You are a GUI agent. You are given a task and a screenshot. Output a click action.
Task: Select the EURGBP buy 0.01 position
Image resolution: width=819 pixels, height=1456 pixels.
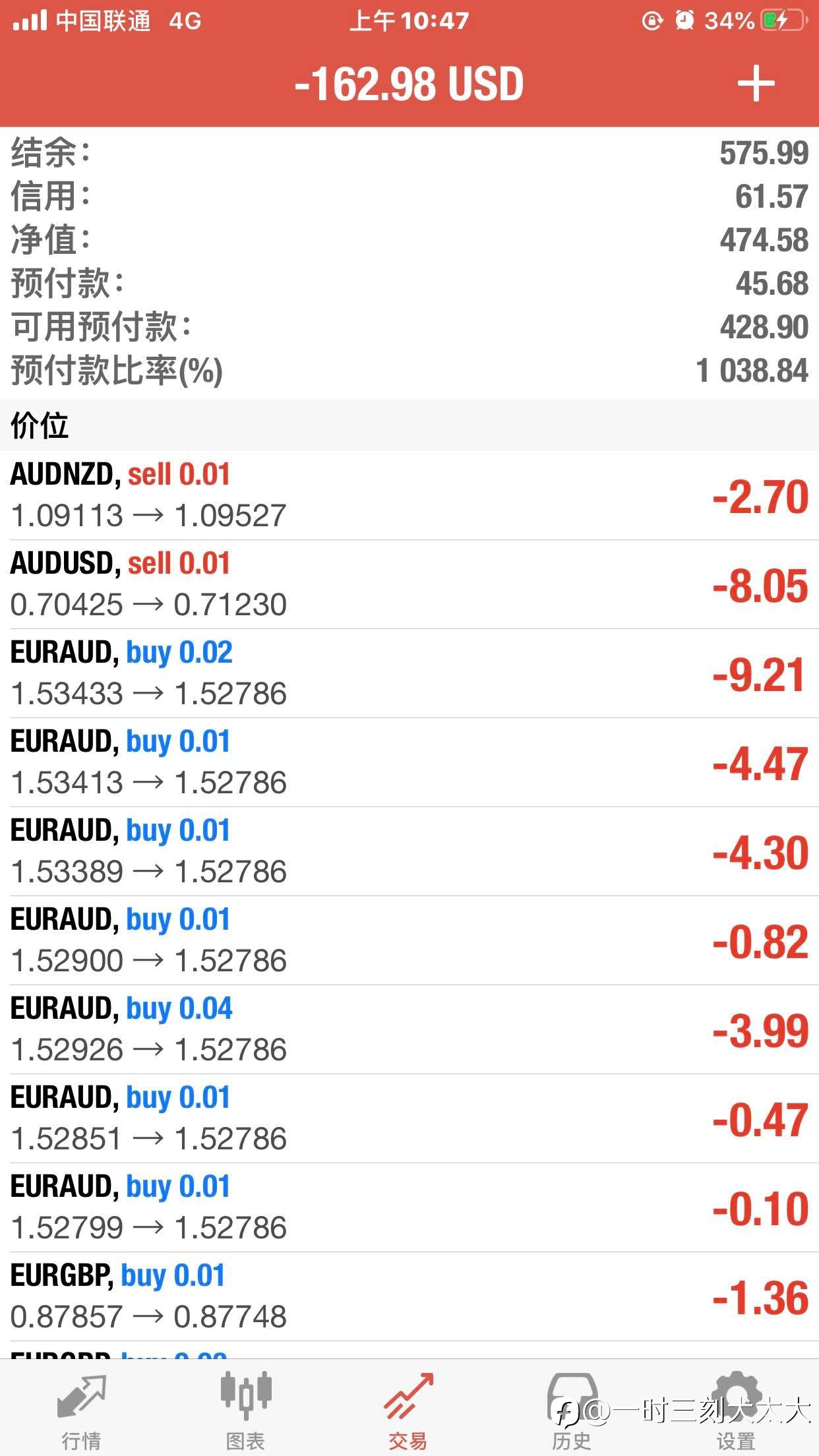409,1297
